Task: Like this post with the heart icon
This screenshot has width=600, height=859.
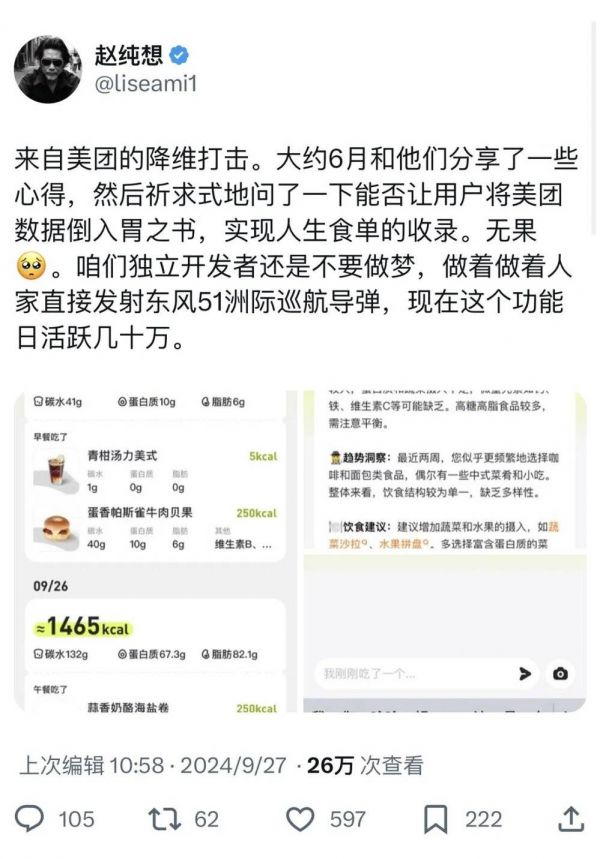Action: tap(300, 819)
